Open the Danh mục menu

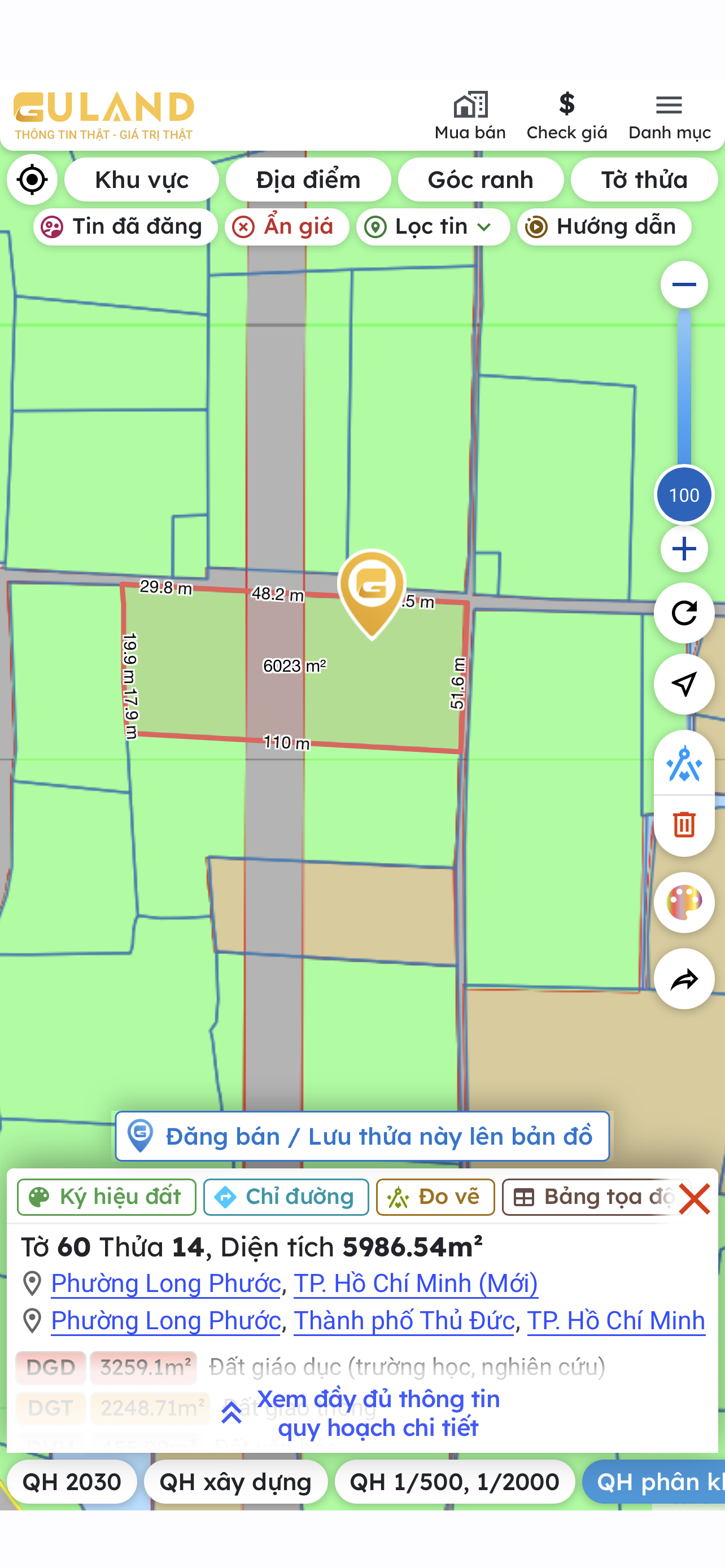[x=669, y=116]
